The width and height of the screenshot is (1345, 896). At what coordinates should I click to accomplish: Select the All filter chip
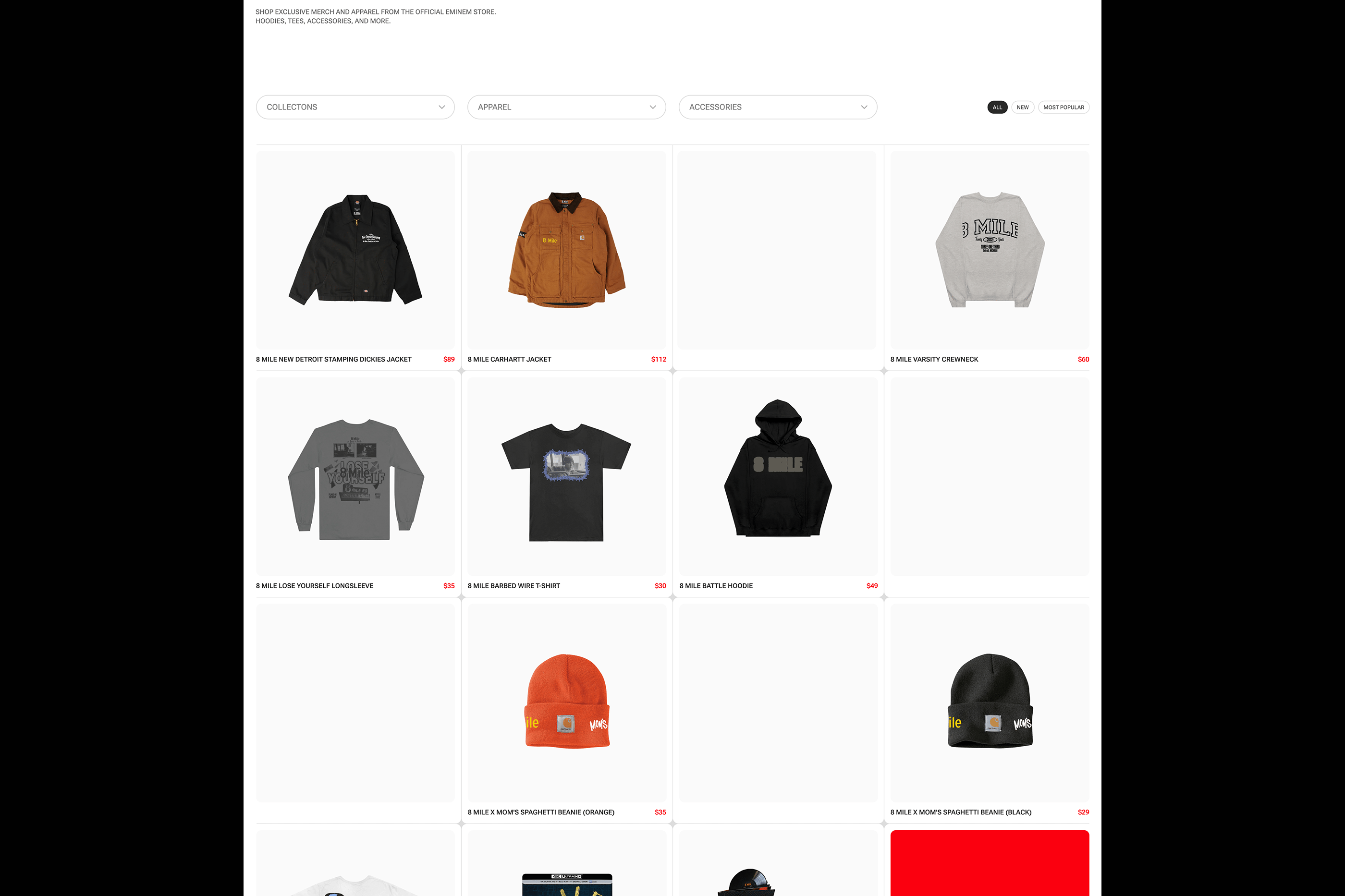point(997,108)
